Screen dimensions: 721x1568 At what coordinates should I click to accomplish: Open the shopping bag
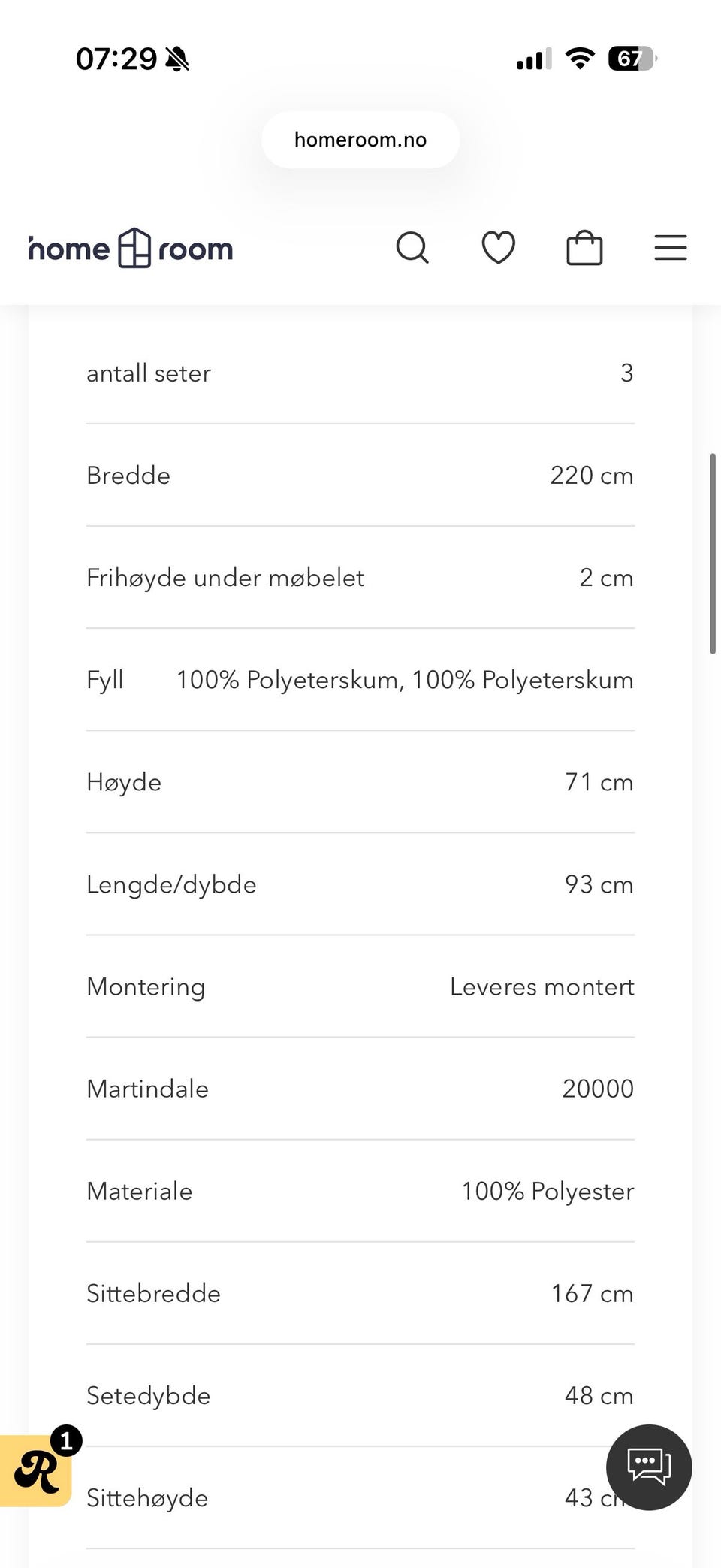pyautogui.click(x=584, y=248)
